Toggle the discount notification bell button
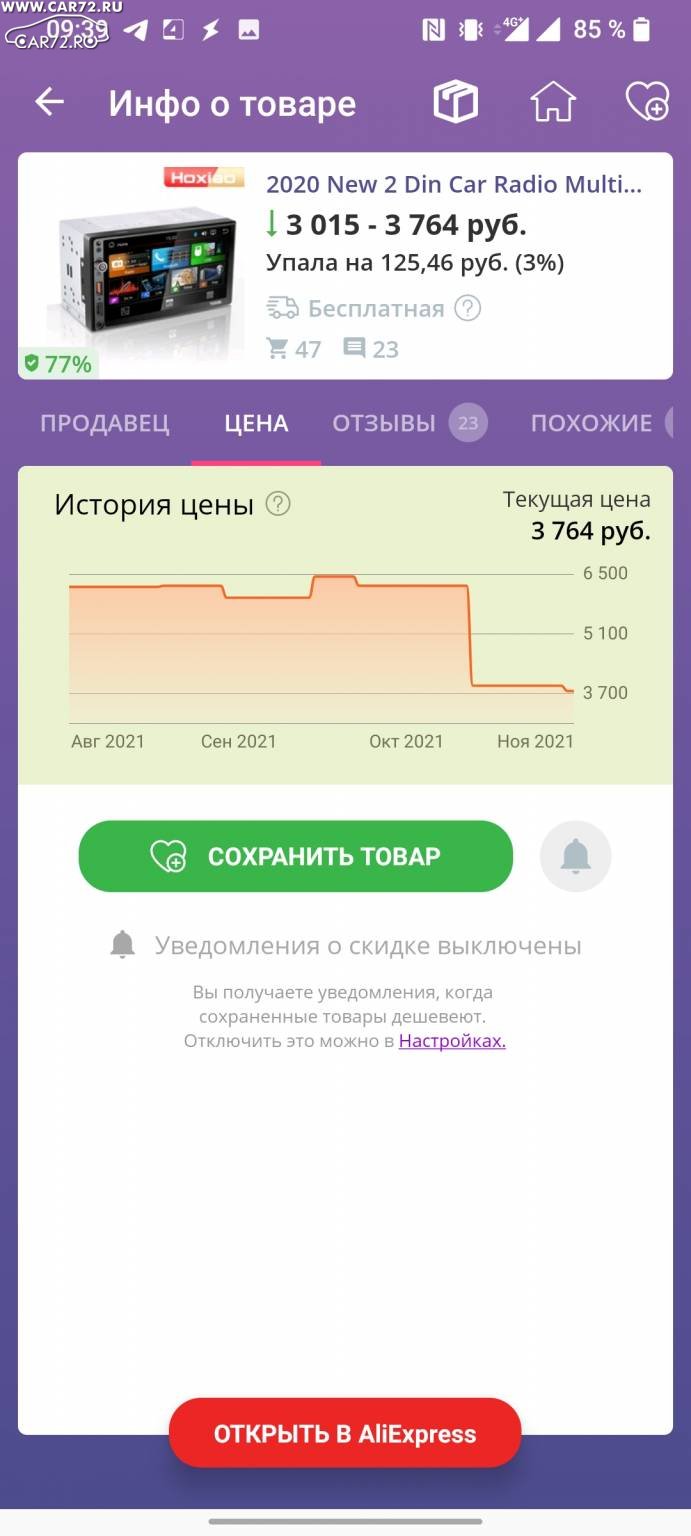Image resolution: width=691 pixels, height=1536 pixels. click(x=575, y=856)
